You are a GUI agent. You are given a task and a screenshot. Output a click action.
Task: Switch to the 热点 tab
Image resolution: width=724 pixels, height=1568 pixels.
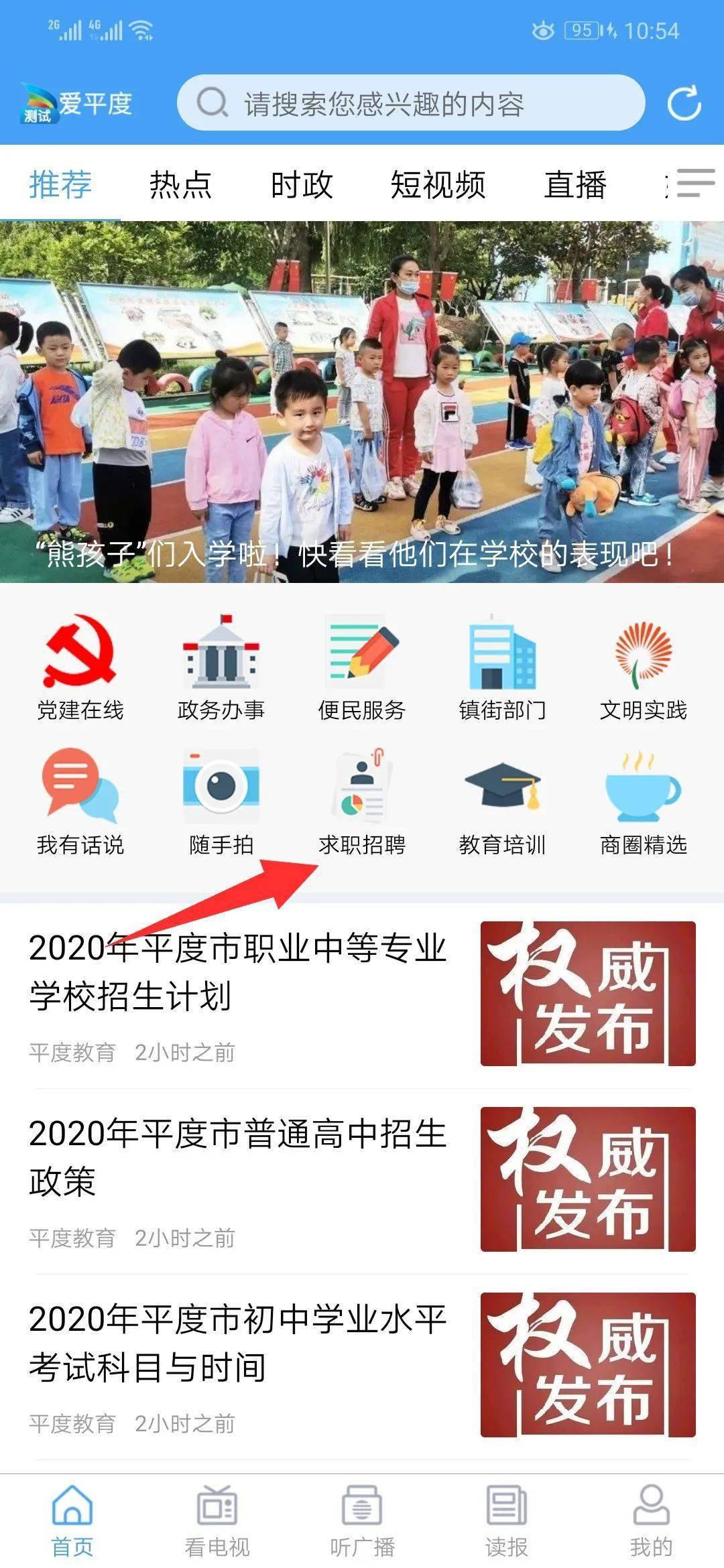point(180,184)
